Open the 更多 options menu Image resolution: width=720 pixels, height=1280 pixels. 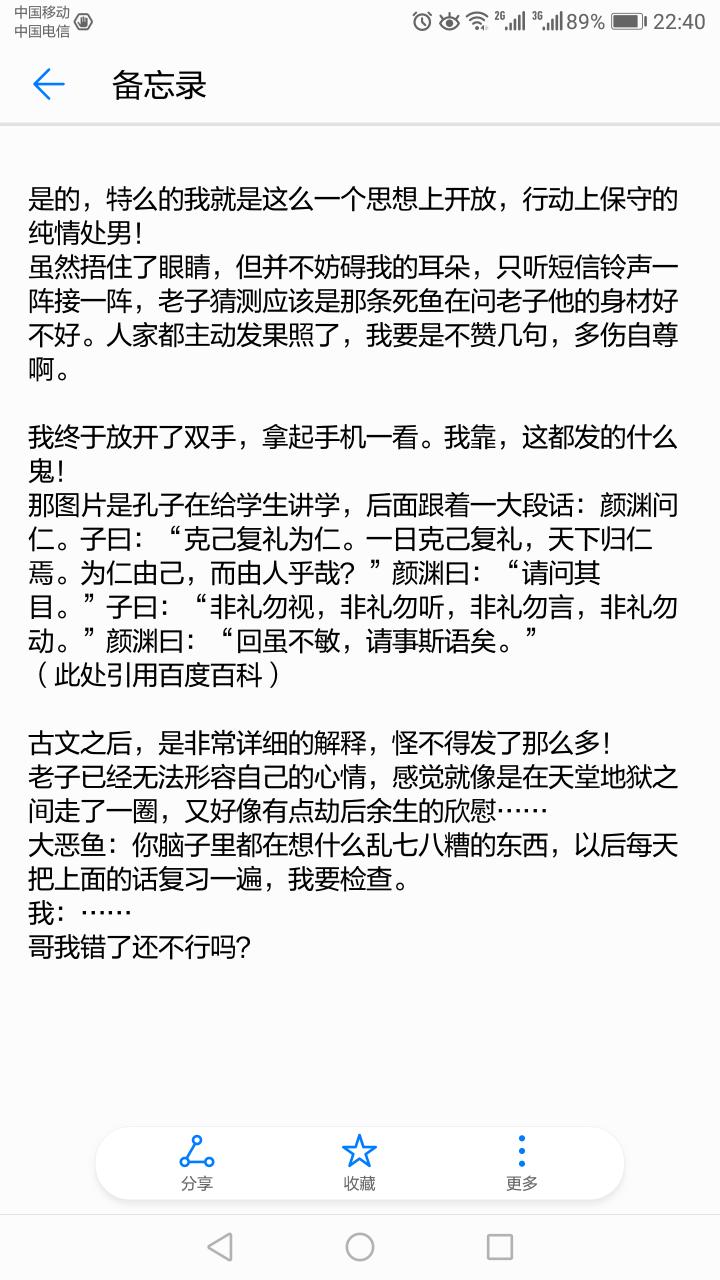522,1163
